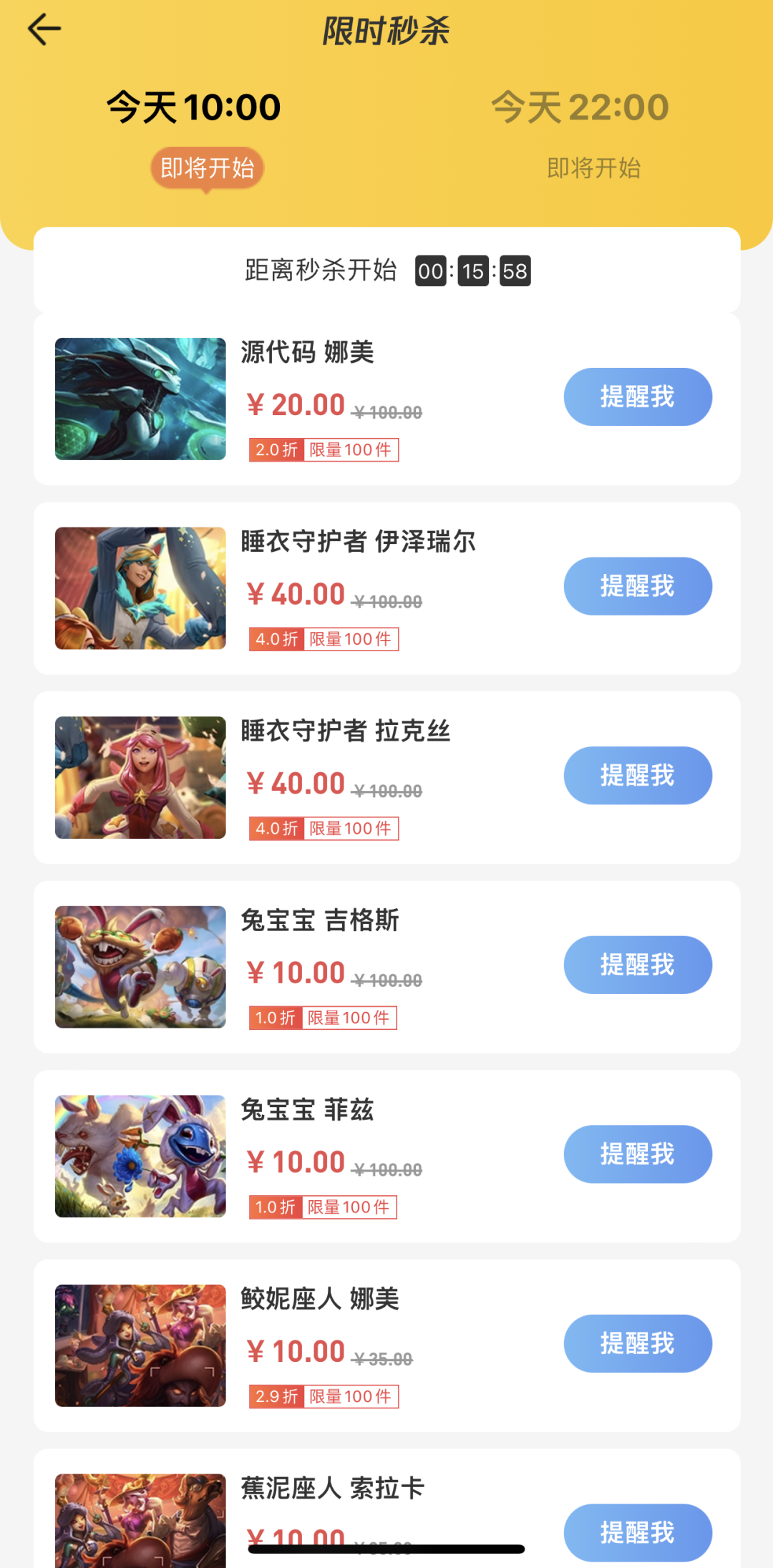The image size is (773, 1568).
Task: Open the 睡衣守护者 伊泽瑞尔 skin image
Action: coord(140,588)
